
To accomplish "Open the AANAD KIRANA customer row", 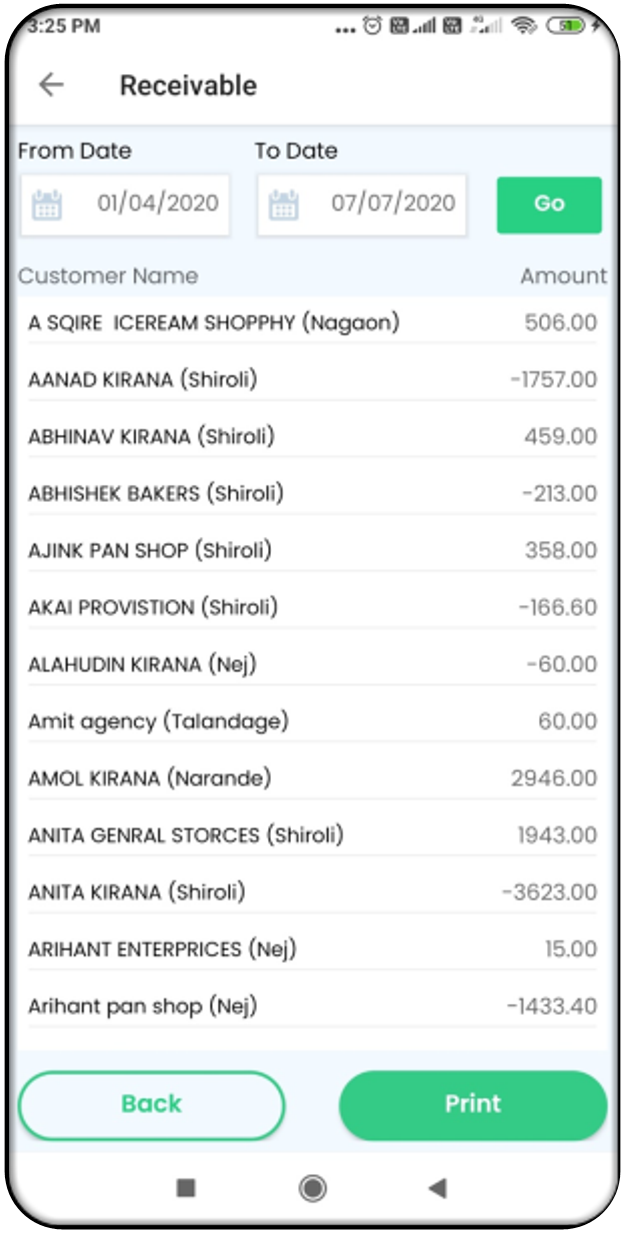I will tap(312, 380).
